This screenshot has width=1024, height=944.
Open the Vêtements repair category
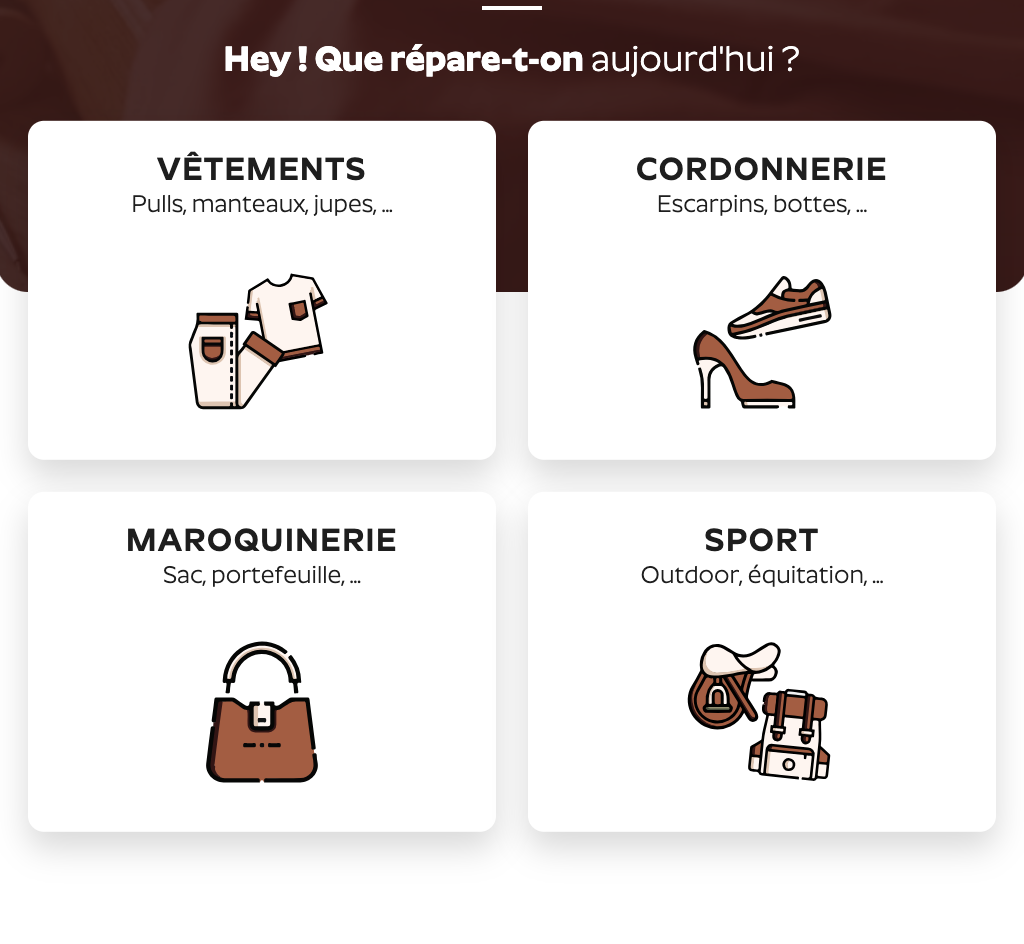click(x=262, y=290)
